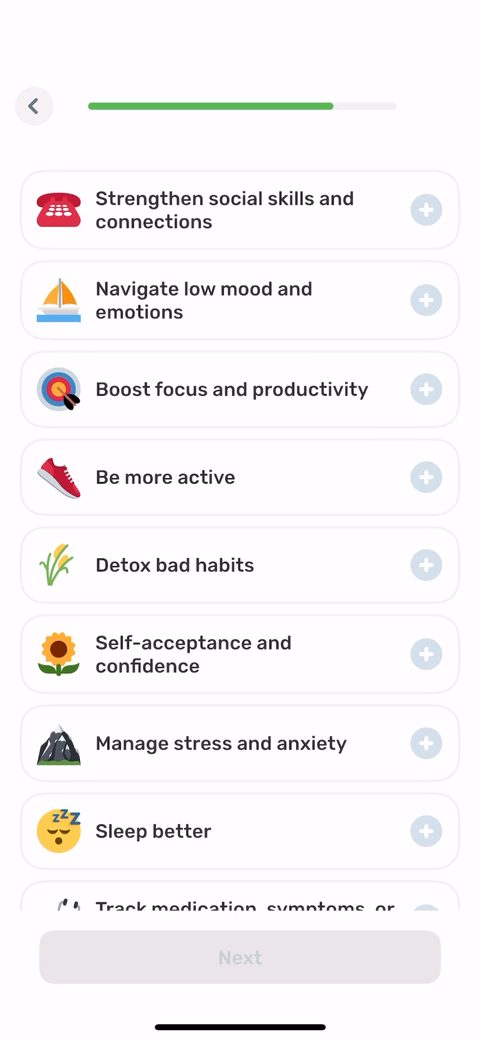Pick the Be more active goal
Screen dimensions: 480x1040
(x=240, y=478)
